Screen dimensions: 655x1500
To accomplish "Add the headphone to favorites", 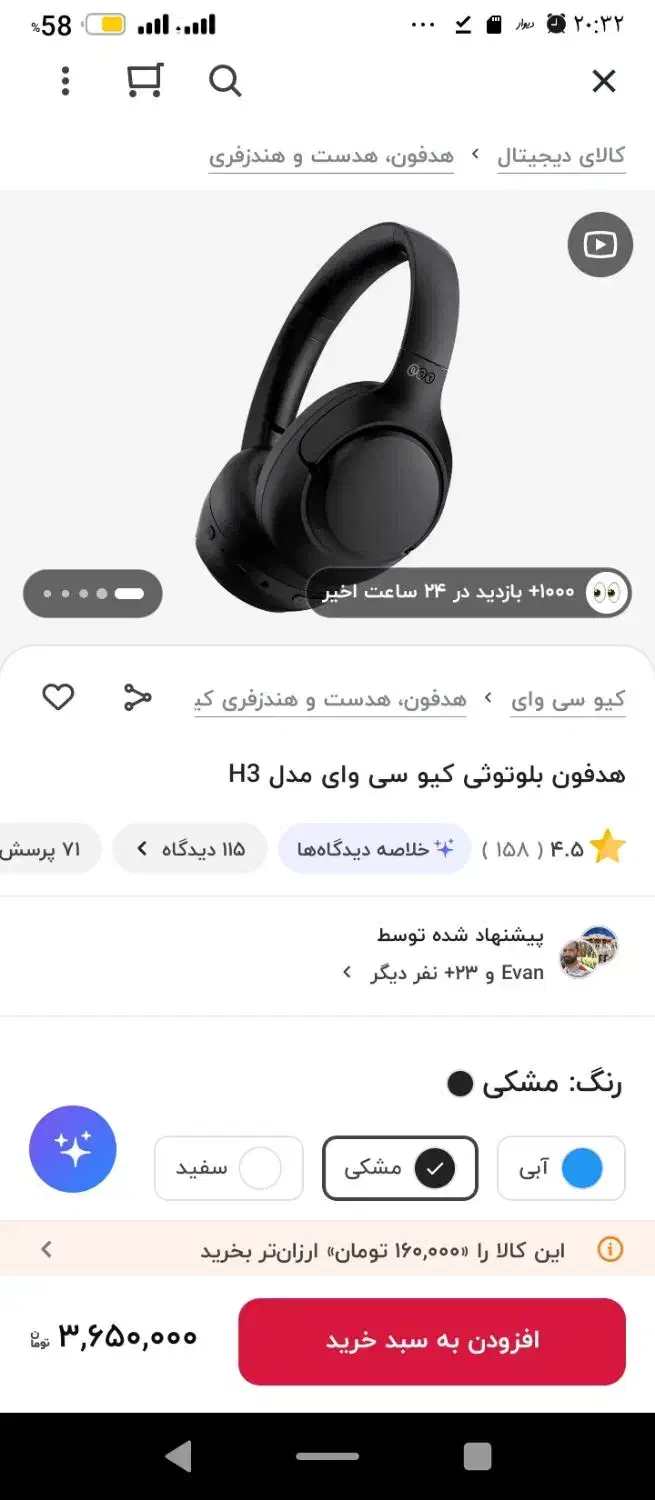I will (x=58, y=697).
